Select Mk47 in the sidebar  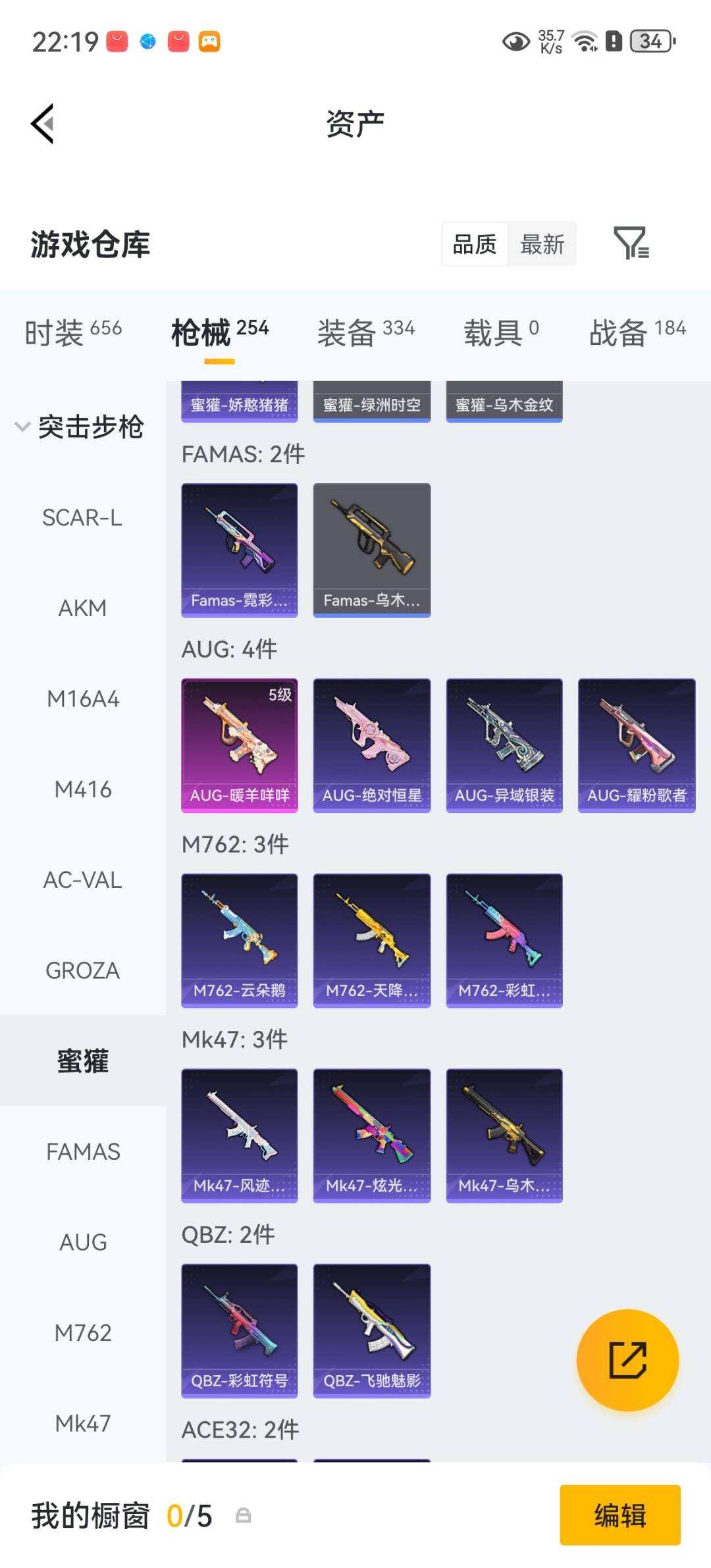coord(82,1423)
